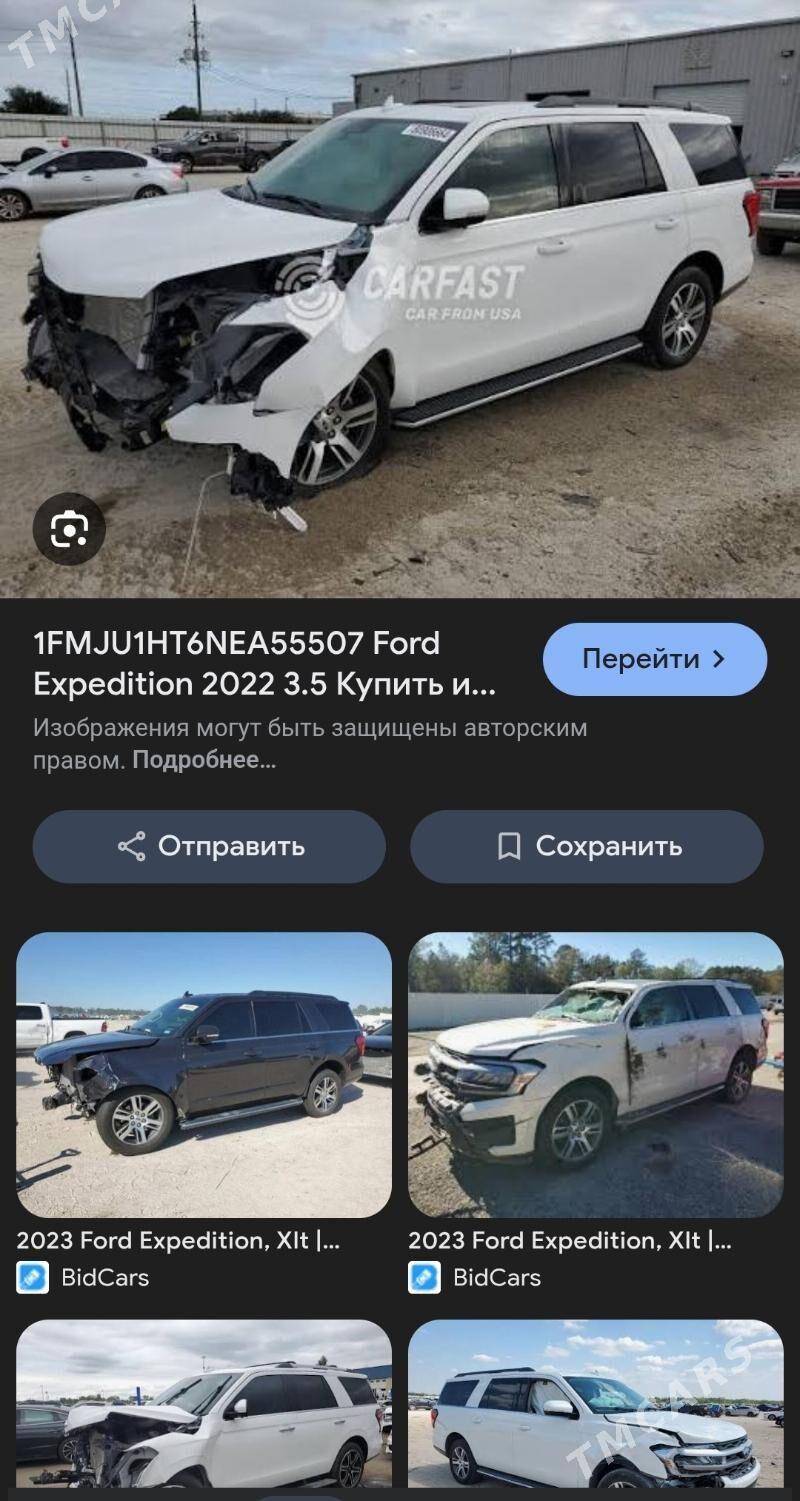Select the BidCars favicon under the right result
Screen dimensions: 800x1501
tap(423, 1277)
